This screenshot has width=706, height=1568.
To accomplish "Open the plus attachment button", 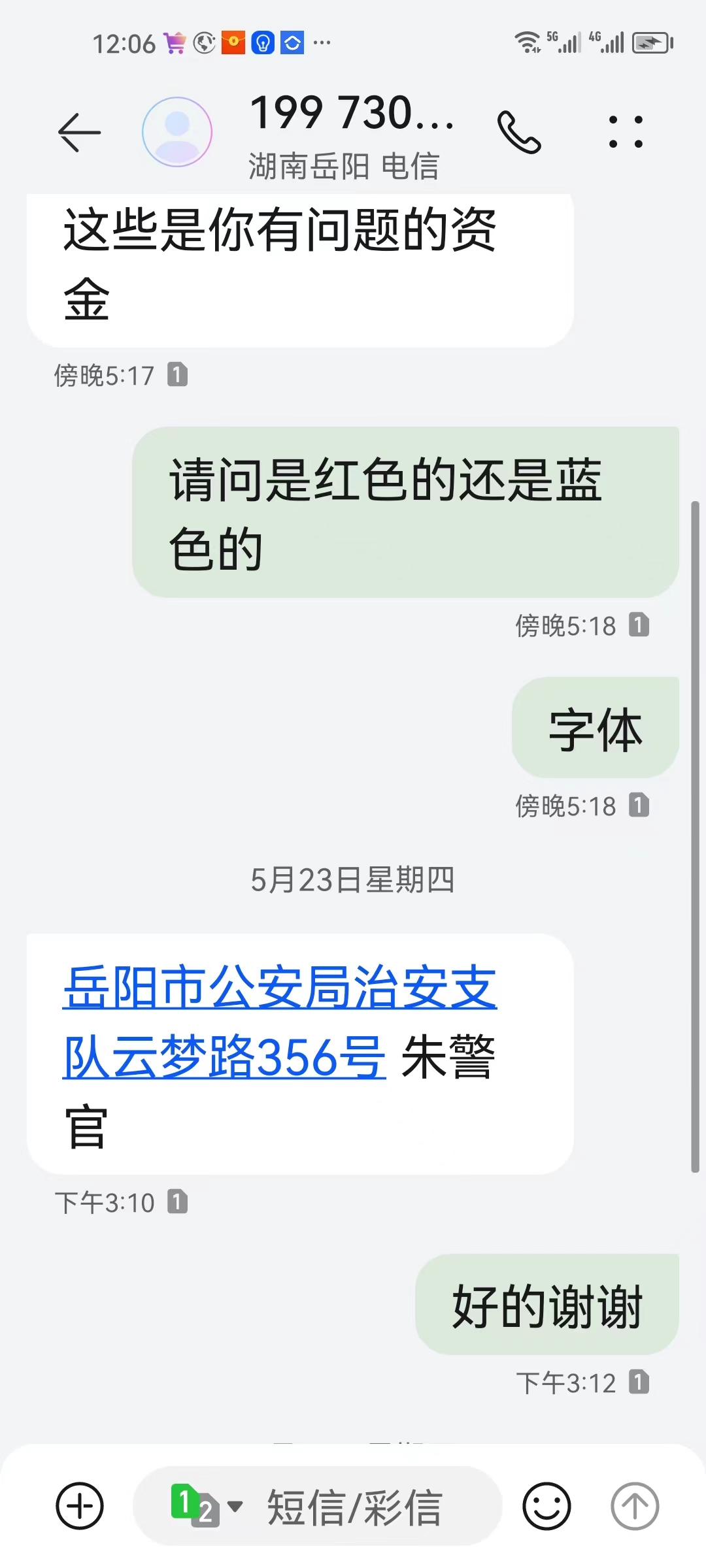I will click(80, 1506).
